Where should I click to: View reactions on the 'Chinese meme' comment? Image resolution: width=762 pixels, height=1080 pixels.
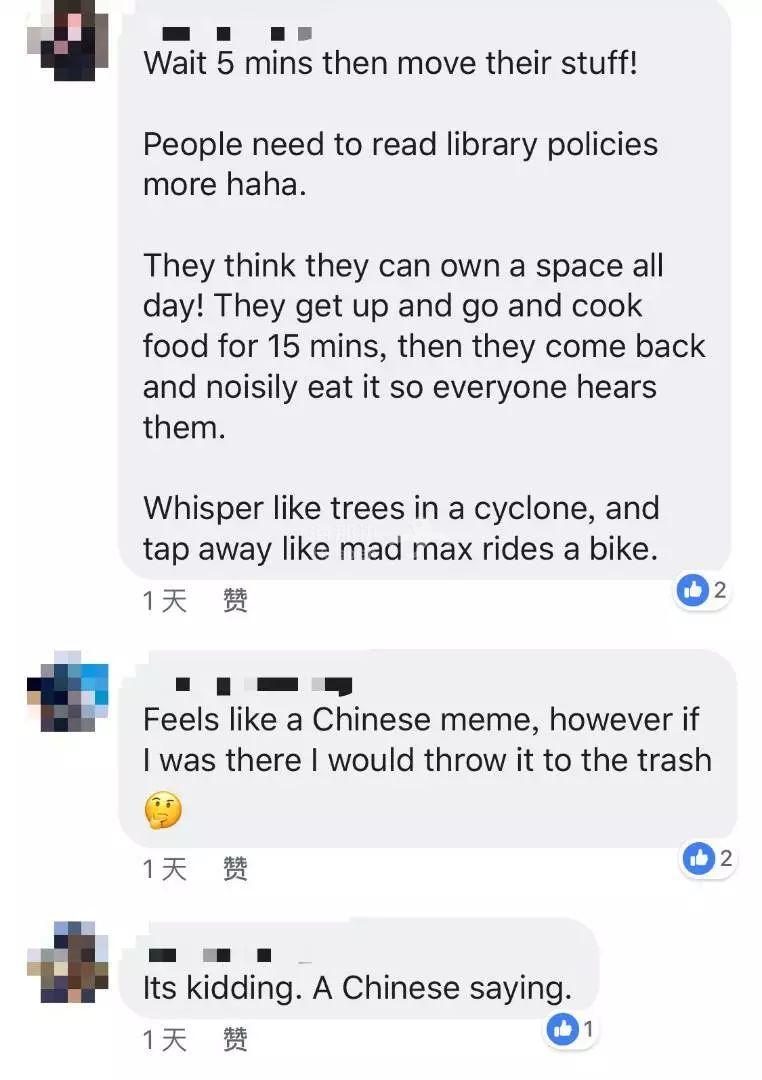(708, 858)
